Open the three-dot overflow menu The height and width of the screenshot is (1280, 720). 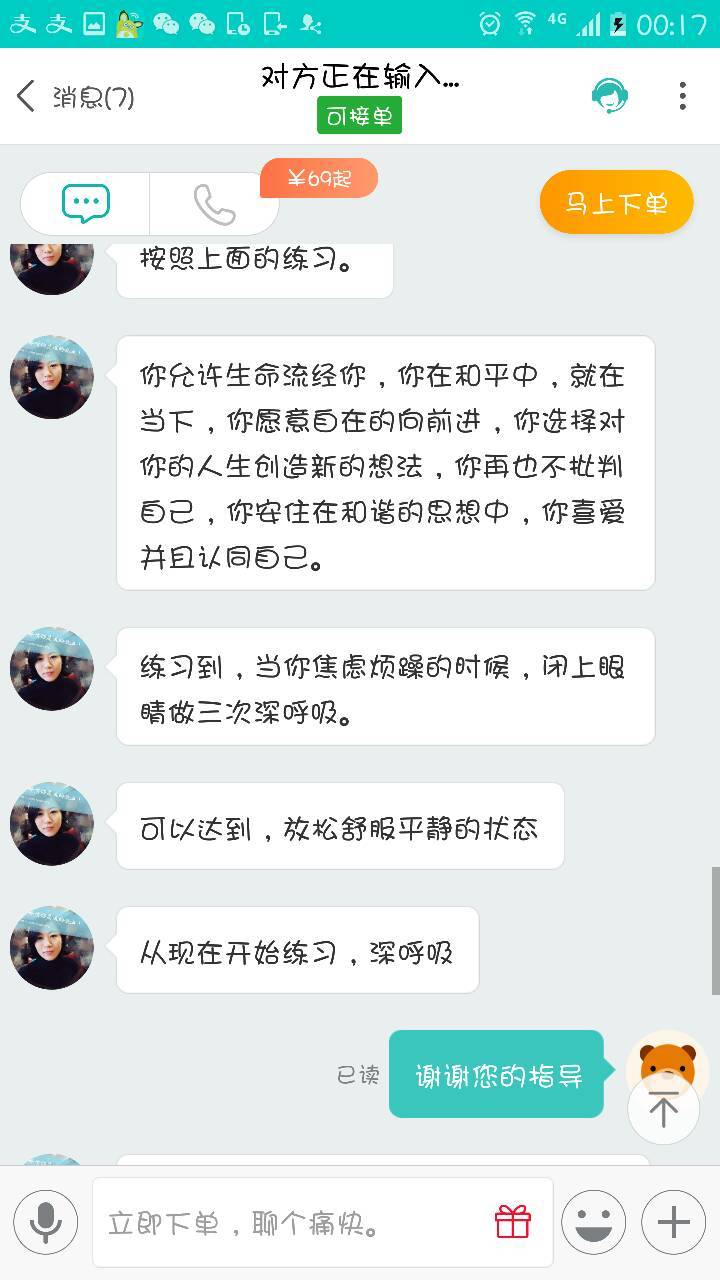click(682, 96)
